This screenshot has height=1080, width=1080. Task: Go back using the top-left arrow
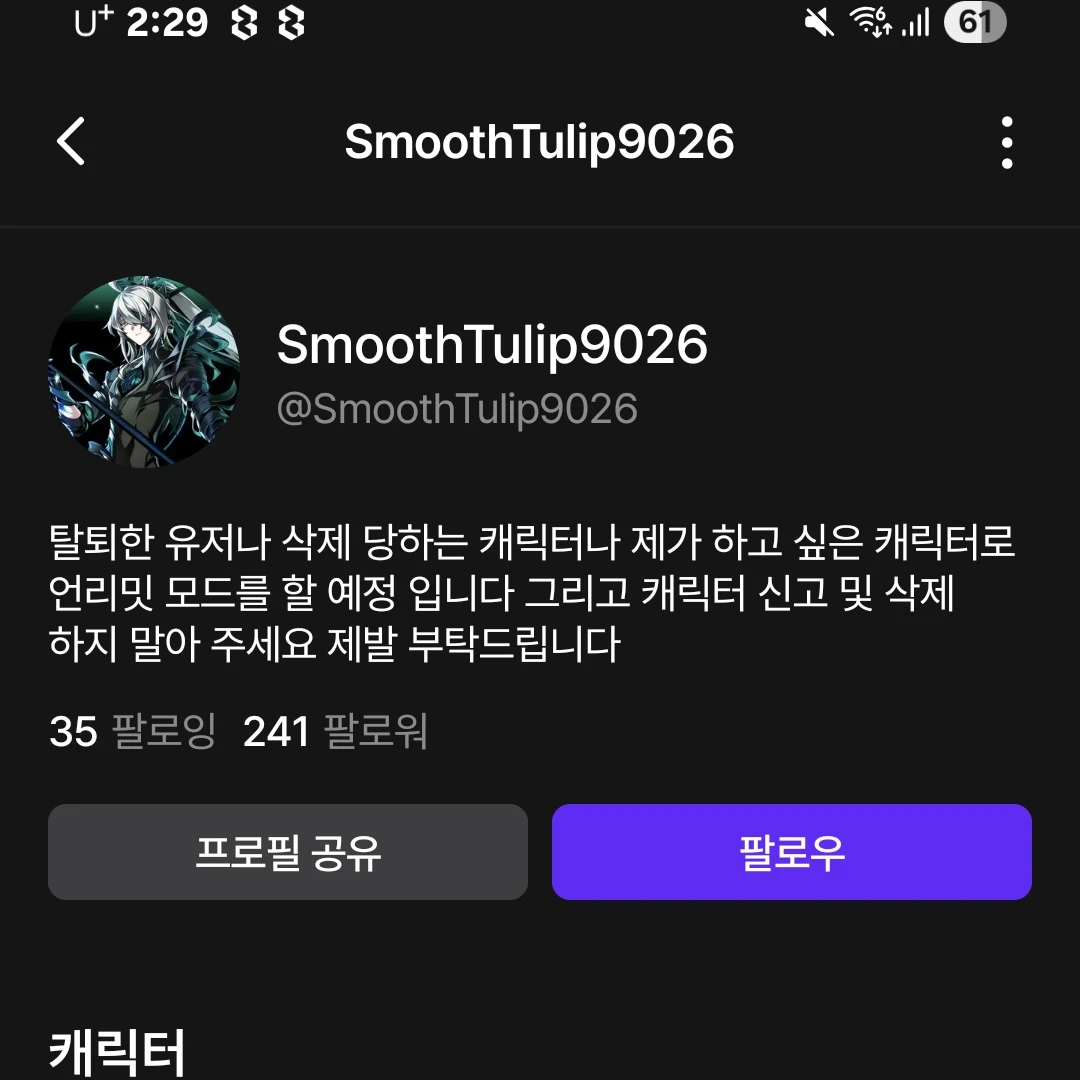click(71, 142)
